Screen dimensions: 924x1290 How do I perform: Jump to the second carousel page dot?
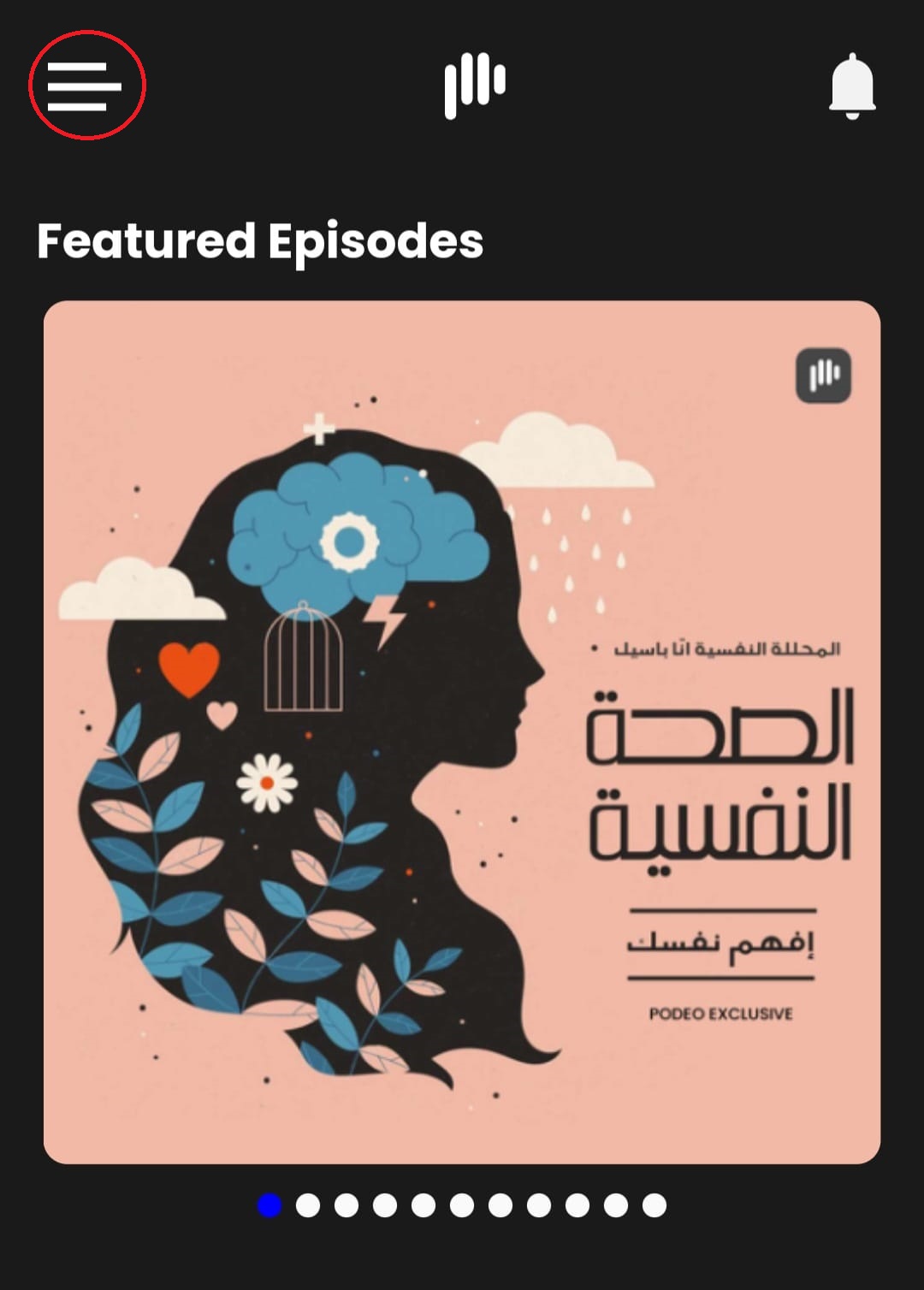(x=308, y=1205)
